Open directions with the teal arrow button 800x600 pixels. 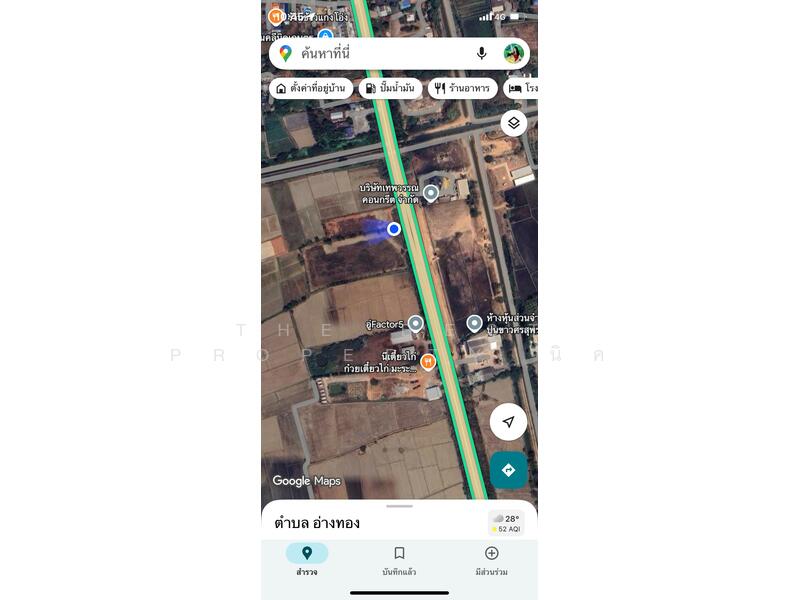(508, 470)
